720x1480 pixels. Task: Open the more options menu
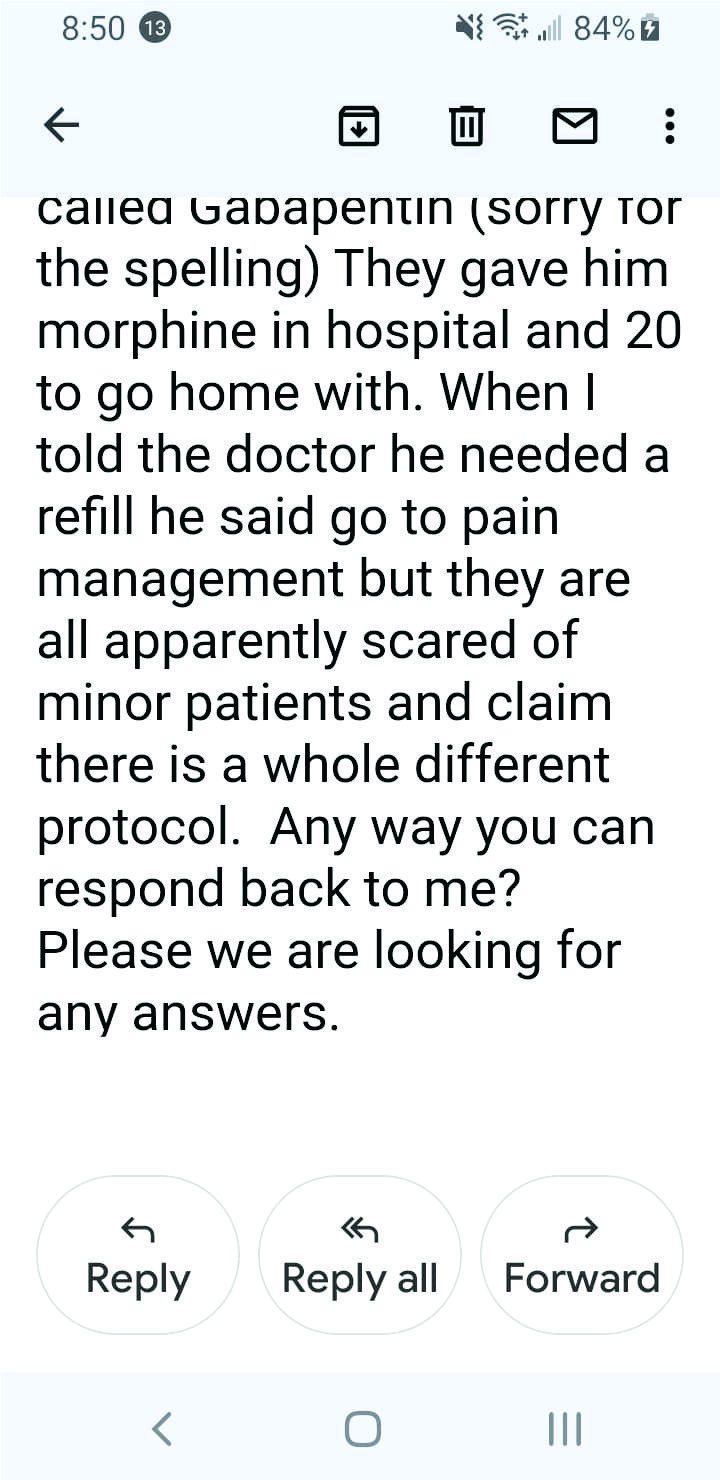[x=669, y=126]
